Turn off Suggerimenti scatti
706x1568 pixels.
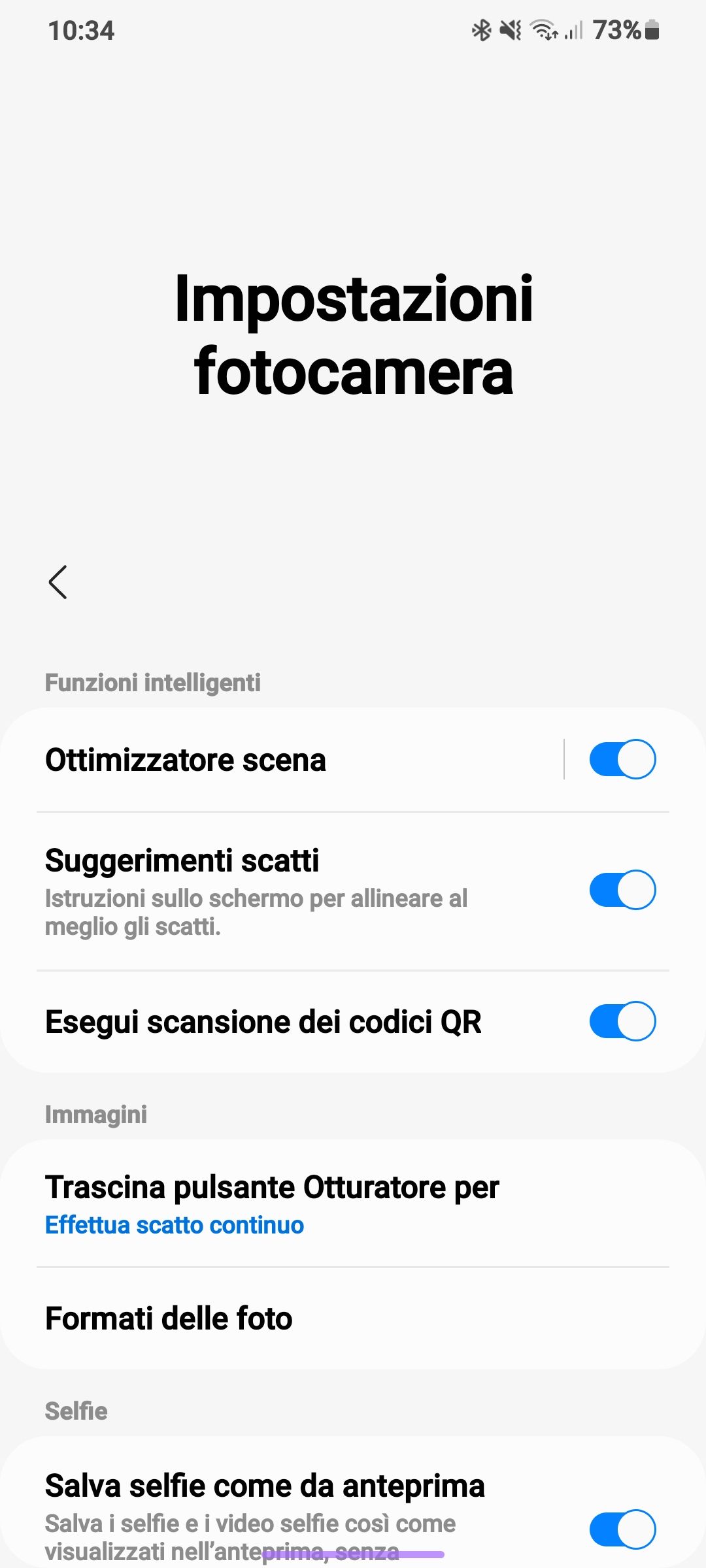coord(622,889)
